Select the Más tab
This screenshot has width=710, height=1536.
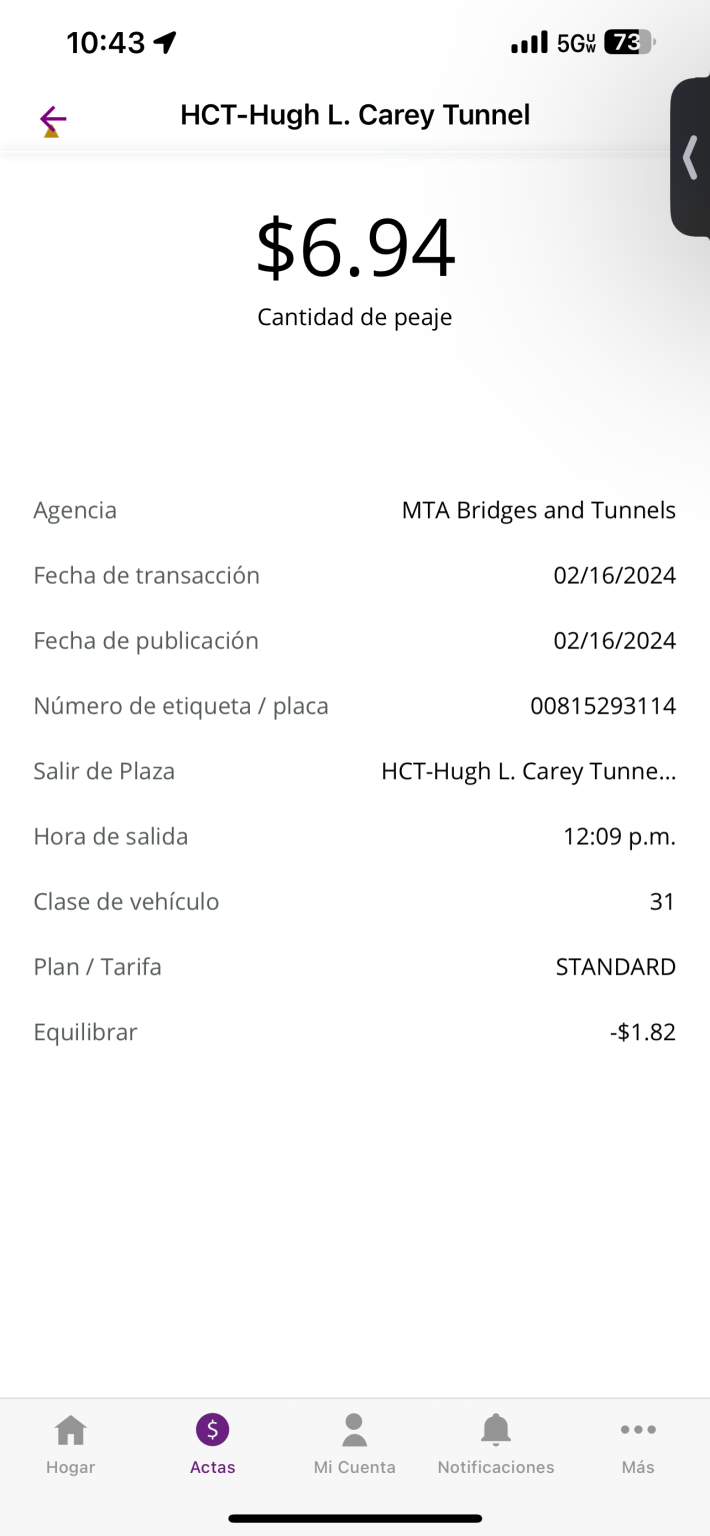coord(637,1444)
